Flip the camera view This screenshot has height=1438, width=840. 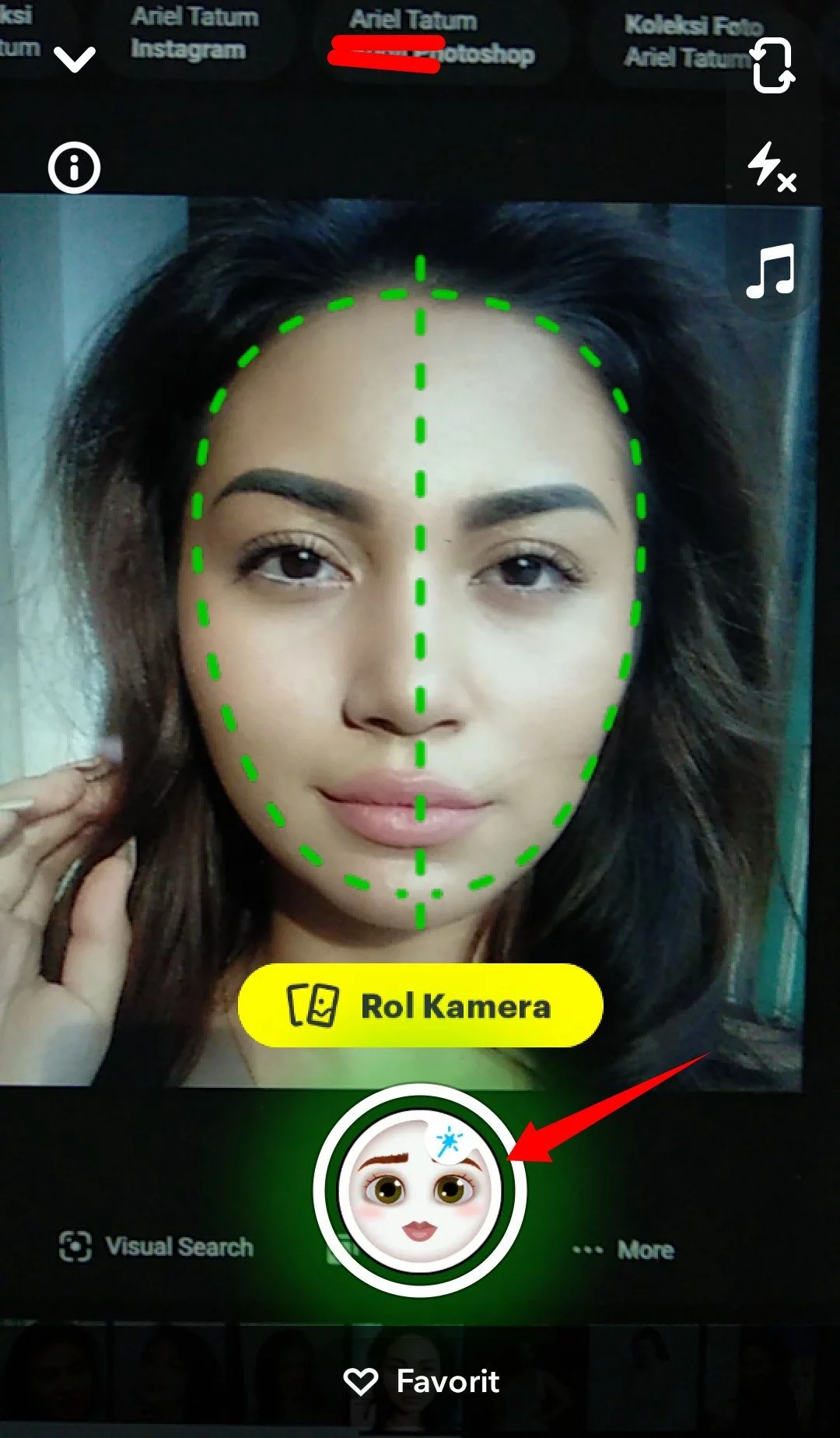(x=773, y=65)
